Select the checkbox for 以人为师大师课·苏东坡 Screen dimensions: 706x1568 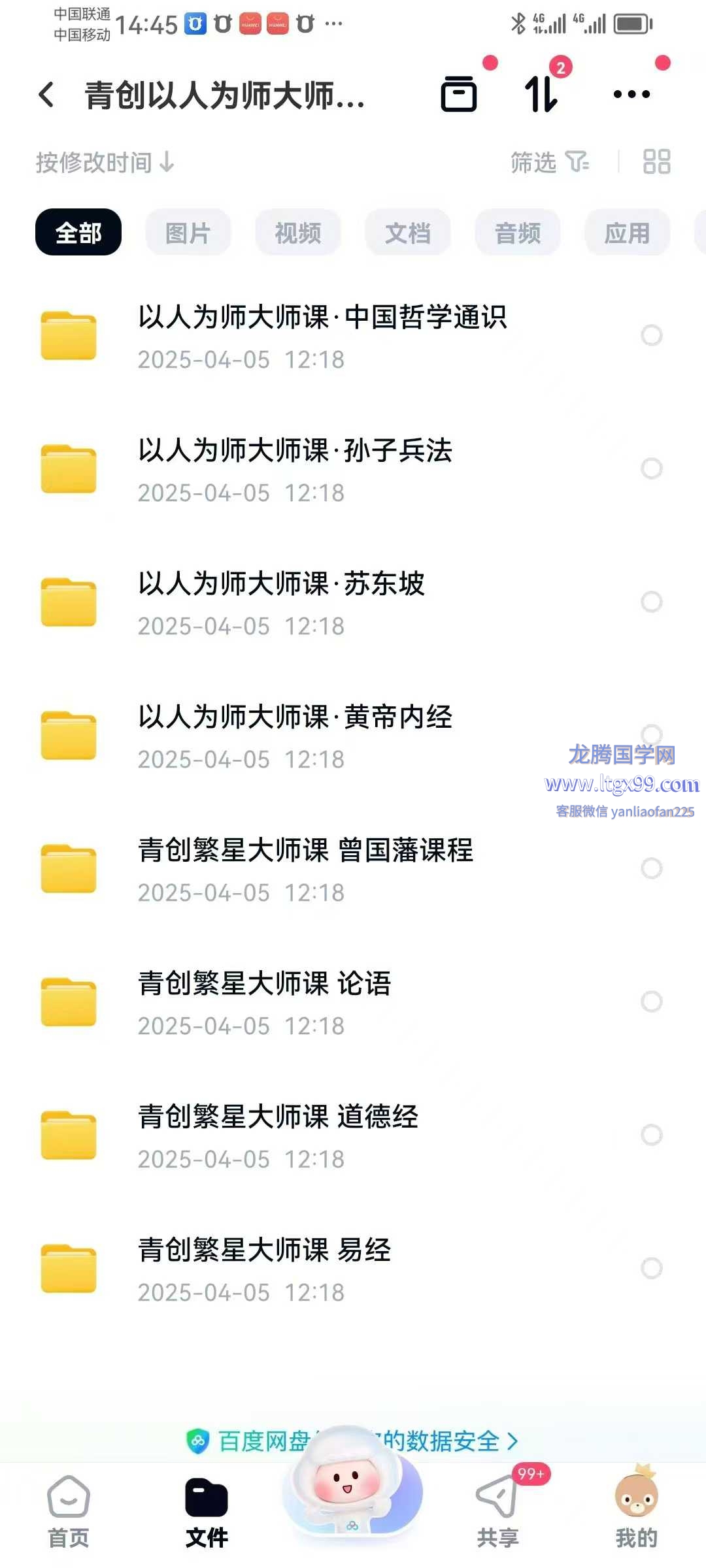click(x=652, y=602)
